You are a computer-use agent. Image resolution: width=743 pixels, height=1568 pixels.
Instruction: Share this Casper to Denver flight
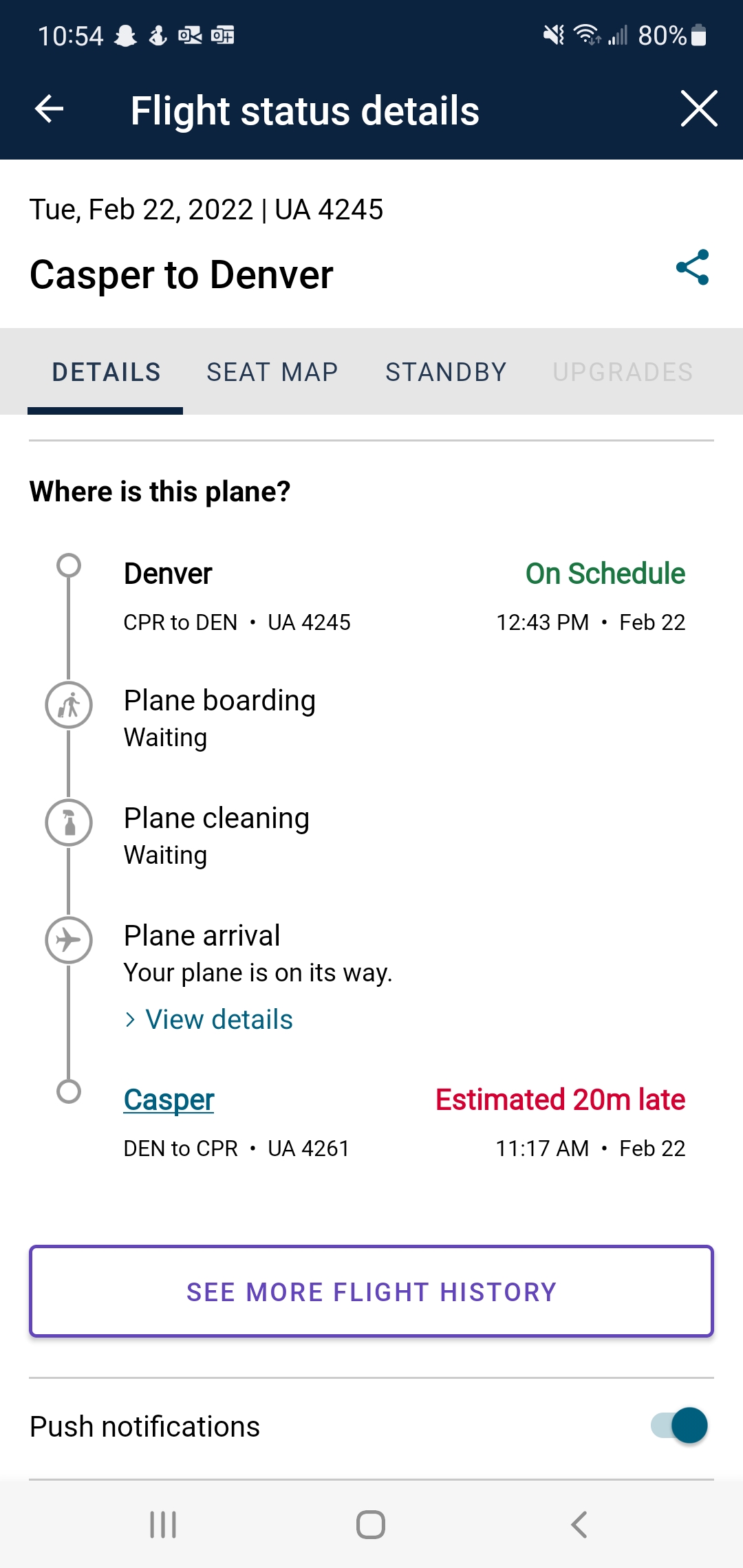(x=692, y=268)
